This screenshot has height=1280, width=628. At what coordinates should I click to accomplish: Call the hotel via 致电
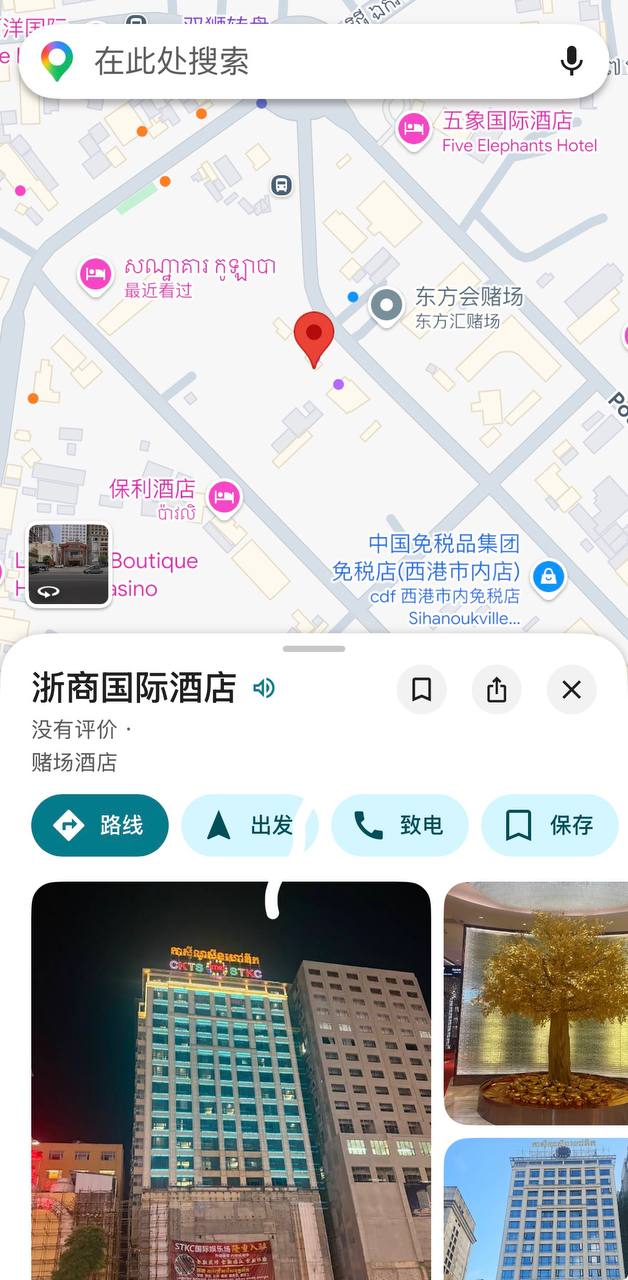[400, 825]
